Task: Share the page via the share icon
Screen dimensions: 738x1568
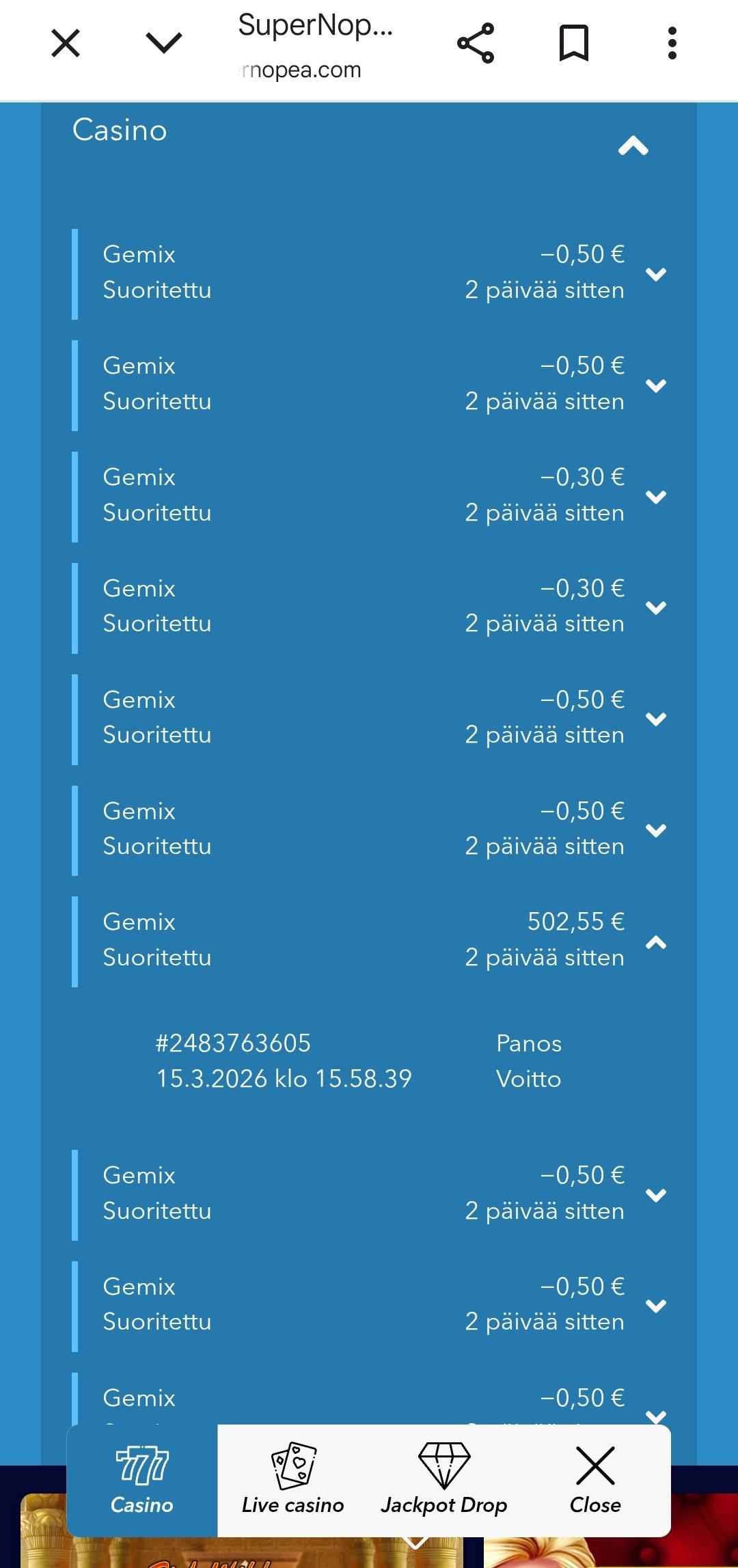Action: point(476,43)
